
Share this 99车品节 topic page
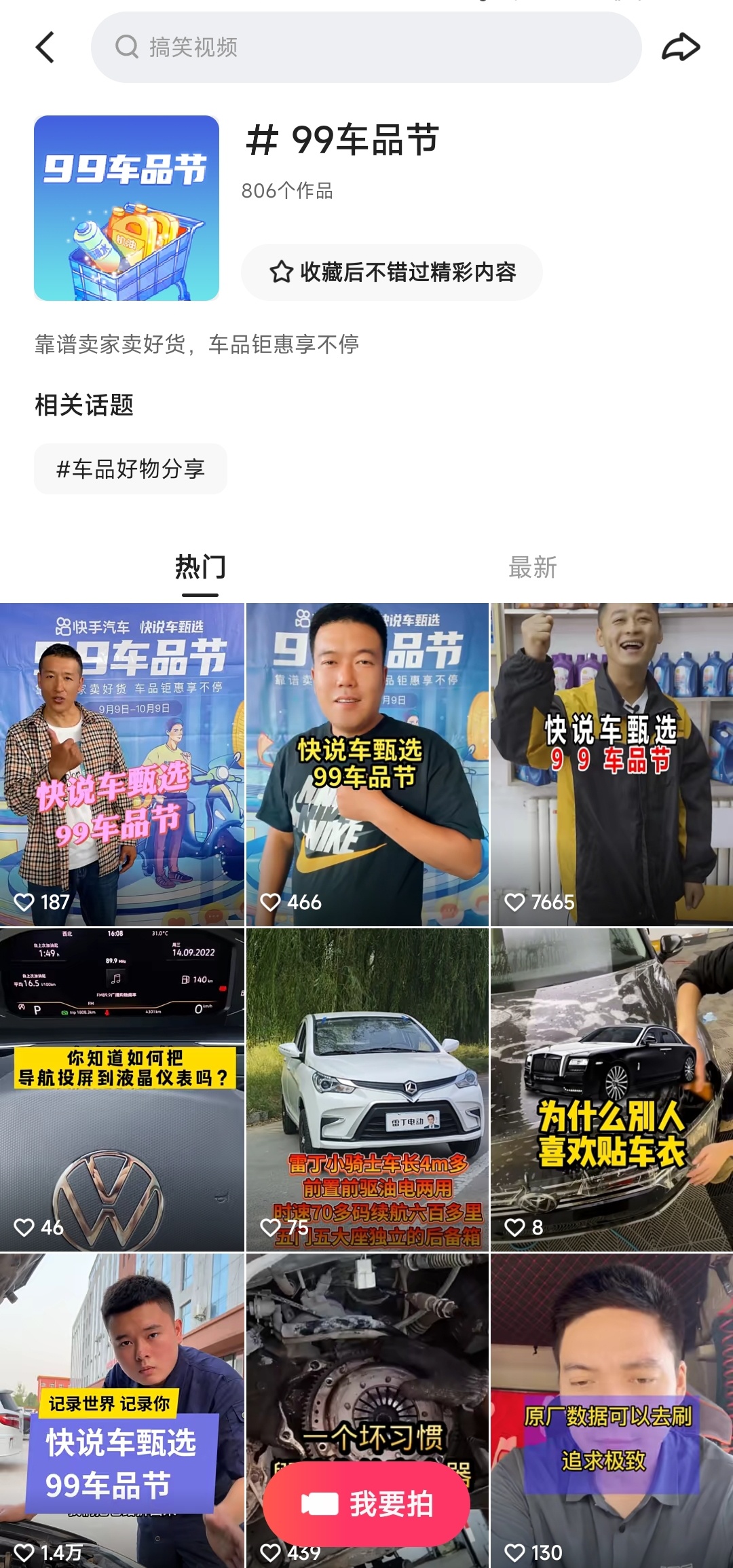tap(681, 48)
